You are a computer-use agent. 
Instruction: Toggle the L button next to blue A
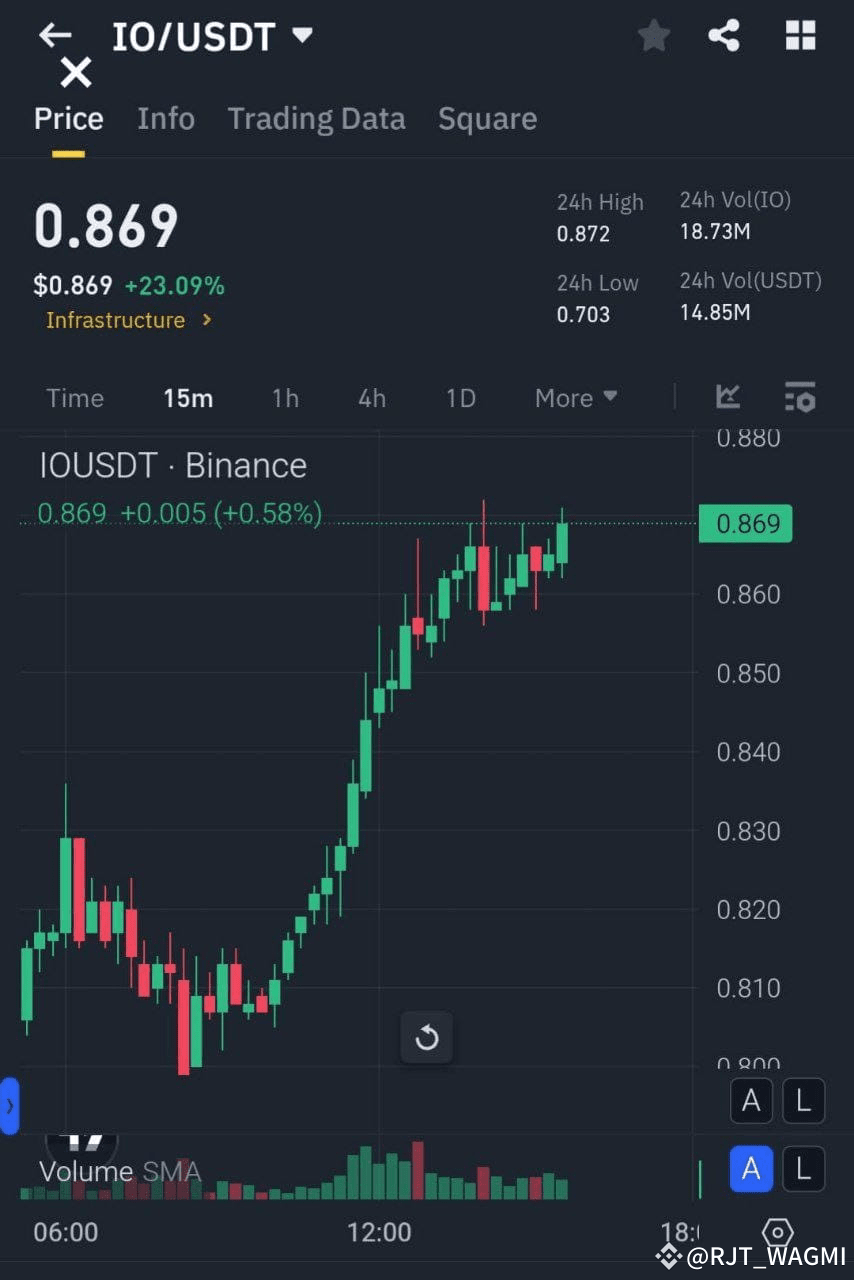[804, 1169]
